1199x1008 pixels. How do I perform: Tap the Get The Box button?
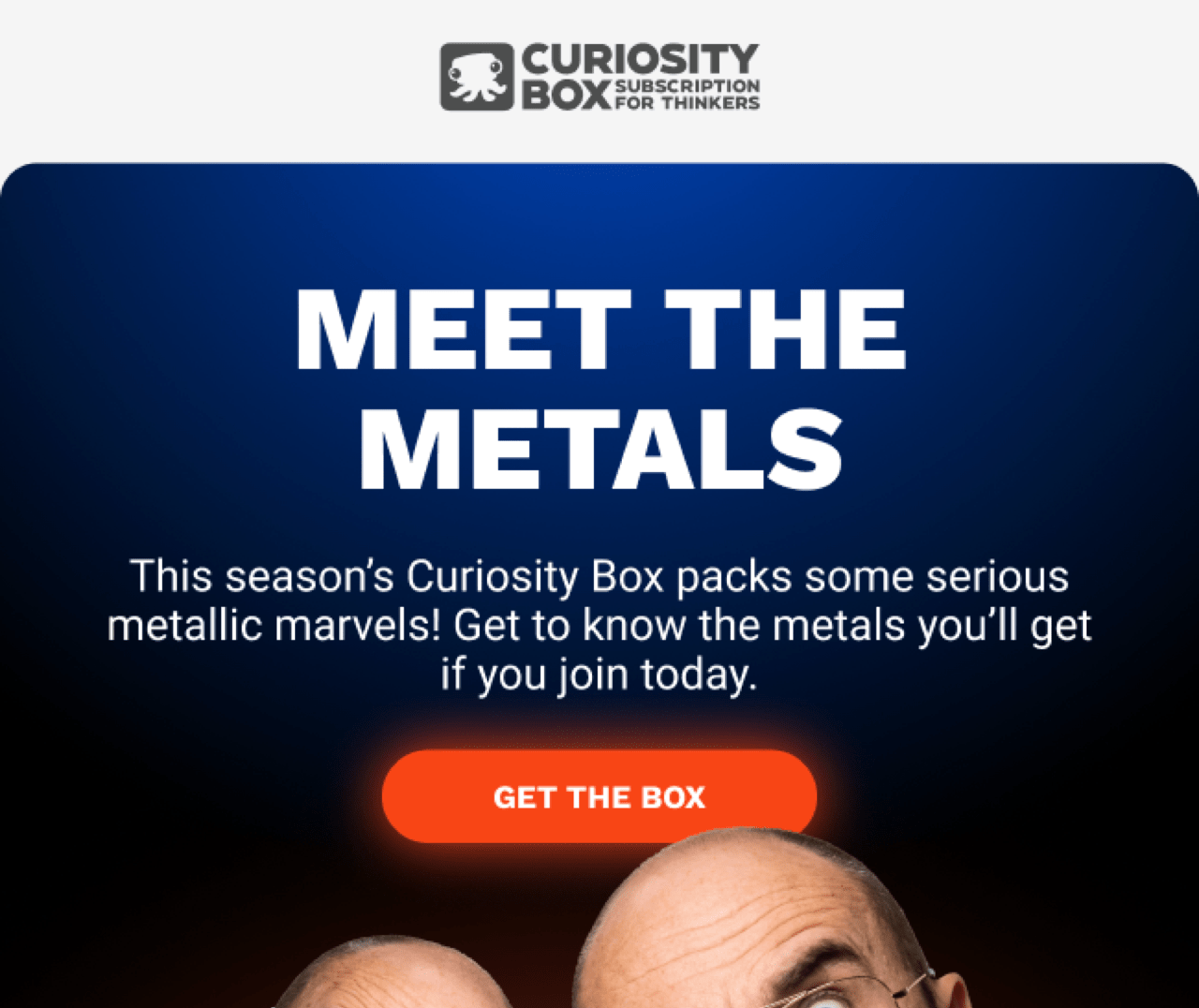pos(599,795)
